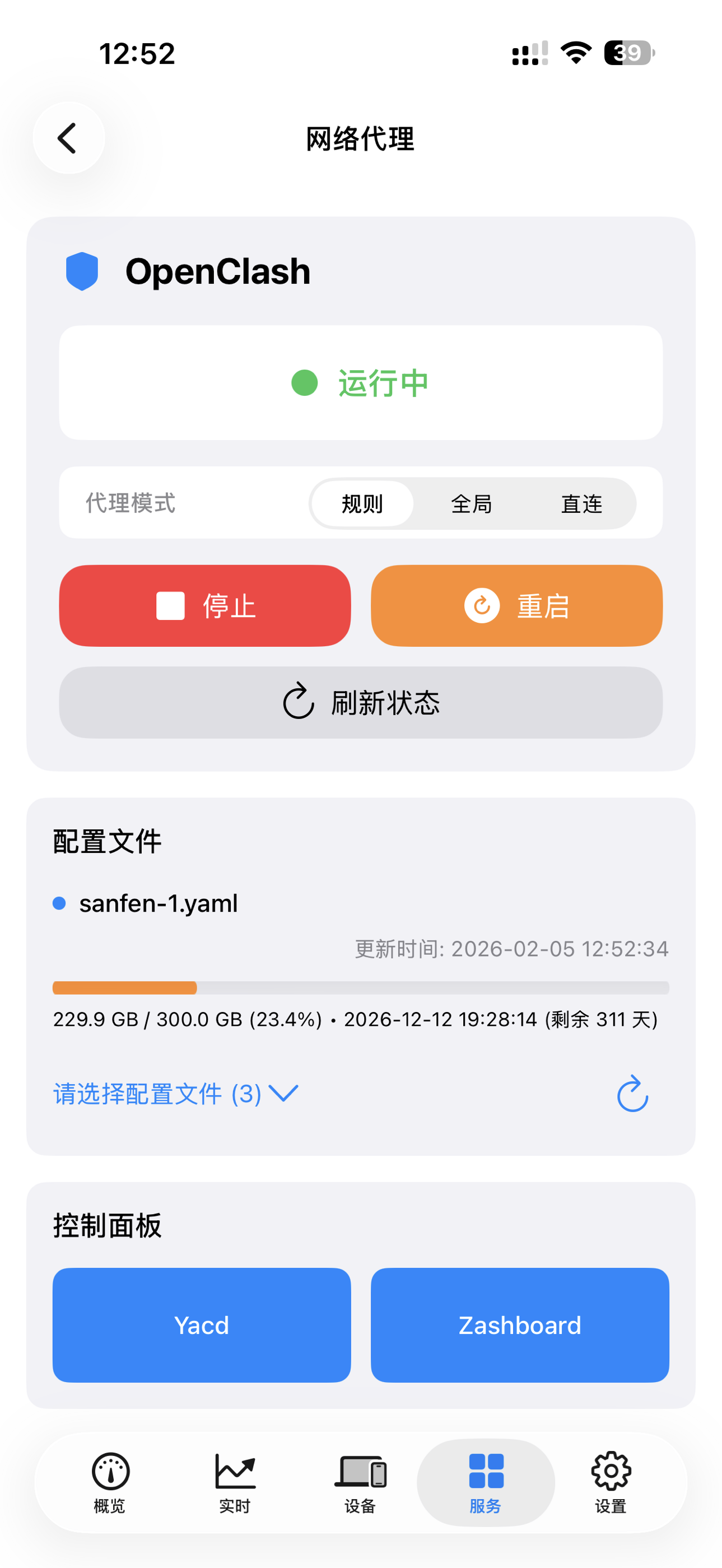Open the Yacd control panel
The width and height of the screenshot is (722, 1568).
pos(202,1325)
